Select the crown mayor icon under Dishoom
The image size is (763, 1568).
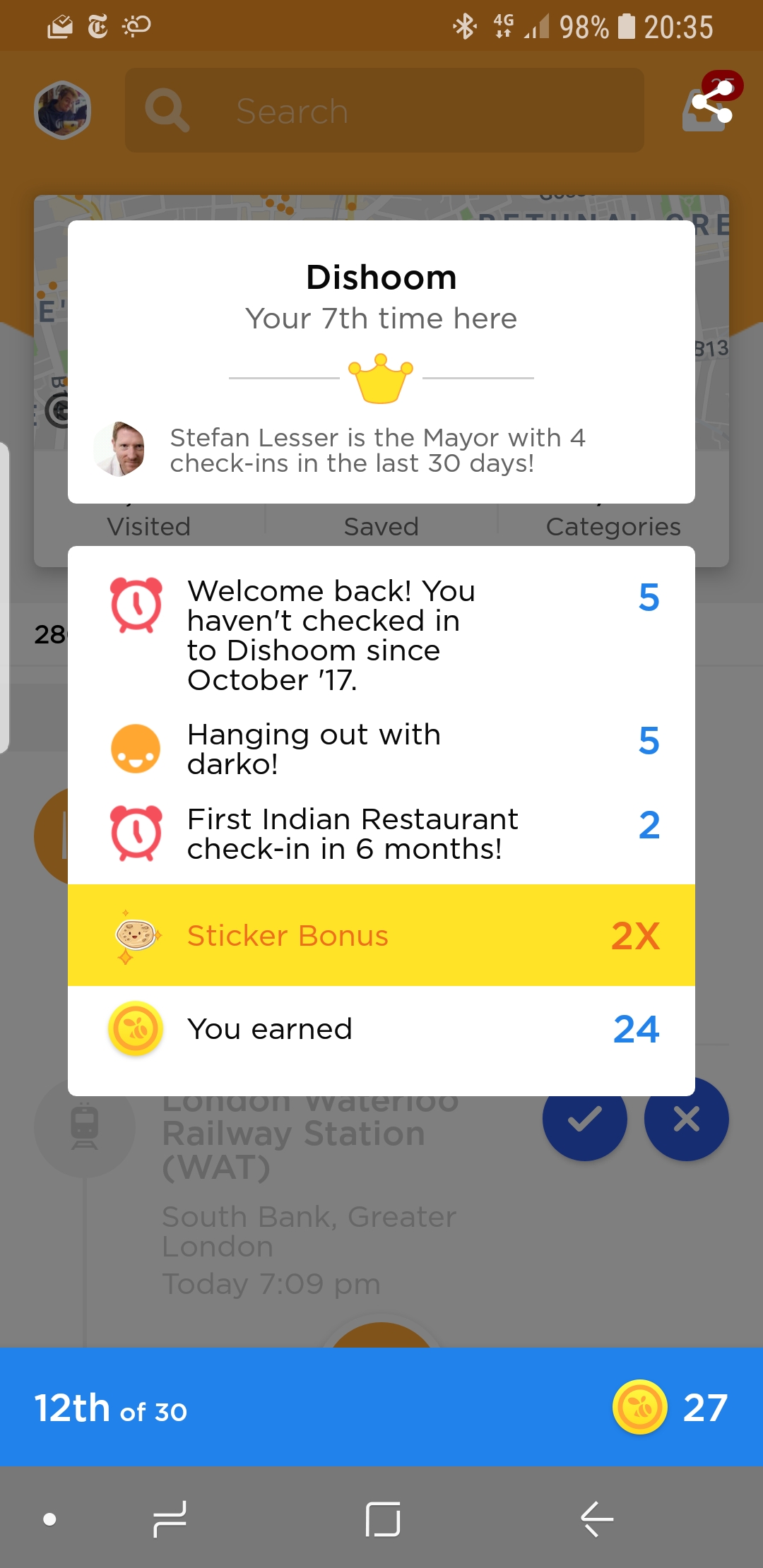tap(380, 376)
